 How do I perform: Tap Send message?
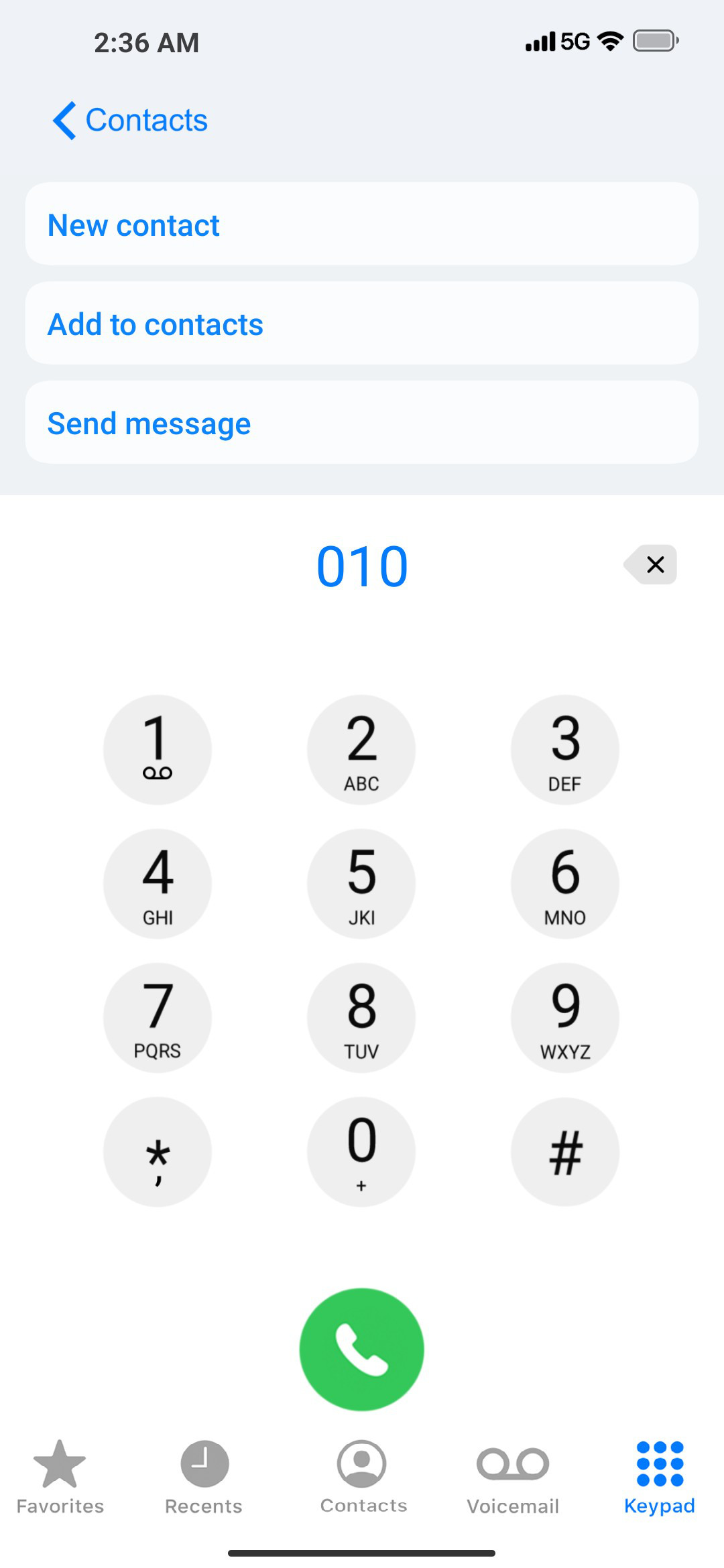362,422
